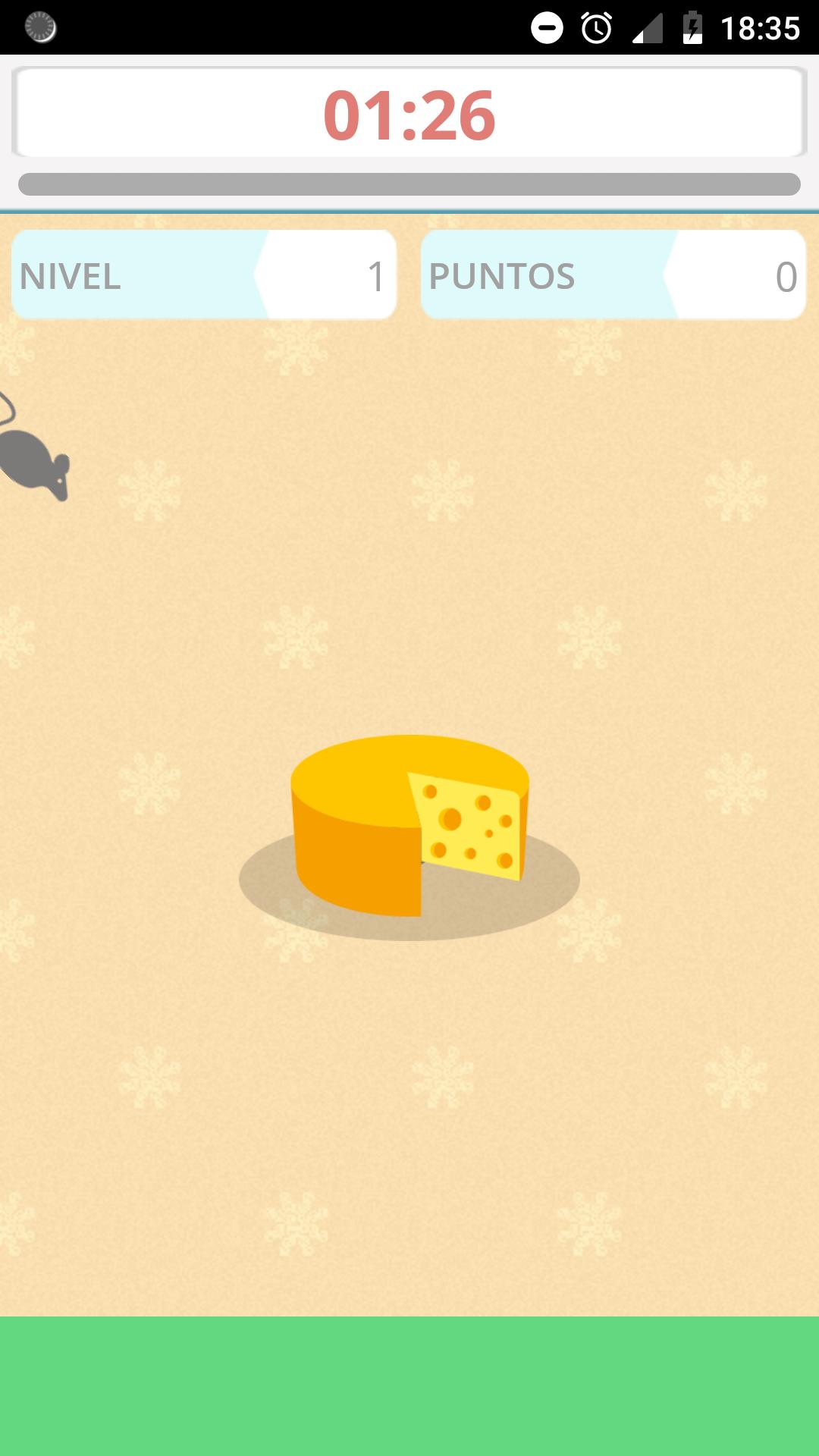The width and height of the screenshot is (819, 1456).
Task: Tap the gray mouse approaching the cheese
Action: [30, 460]
